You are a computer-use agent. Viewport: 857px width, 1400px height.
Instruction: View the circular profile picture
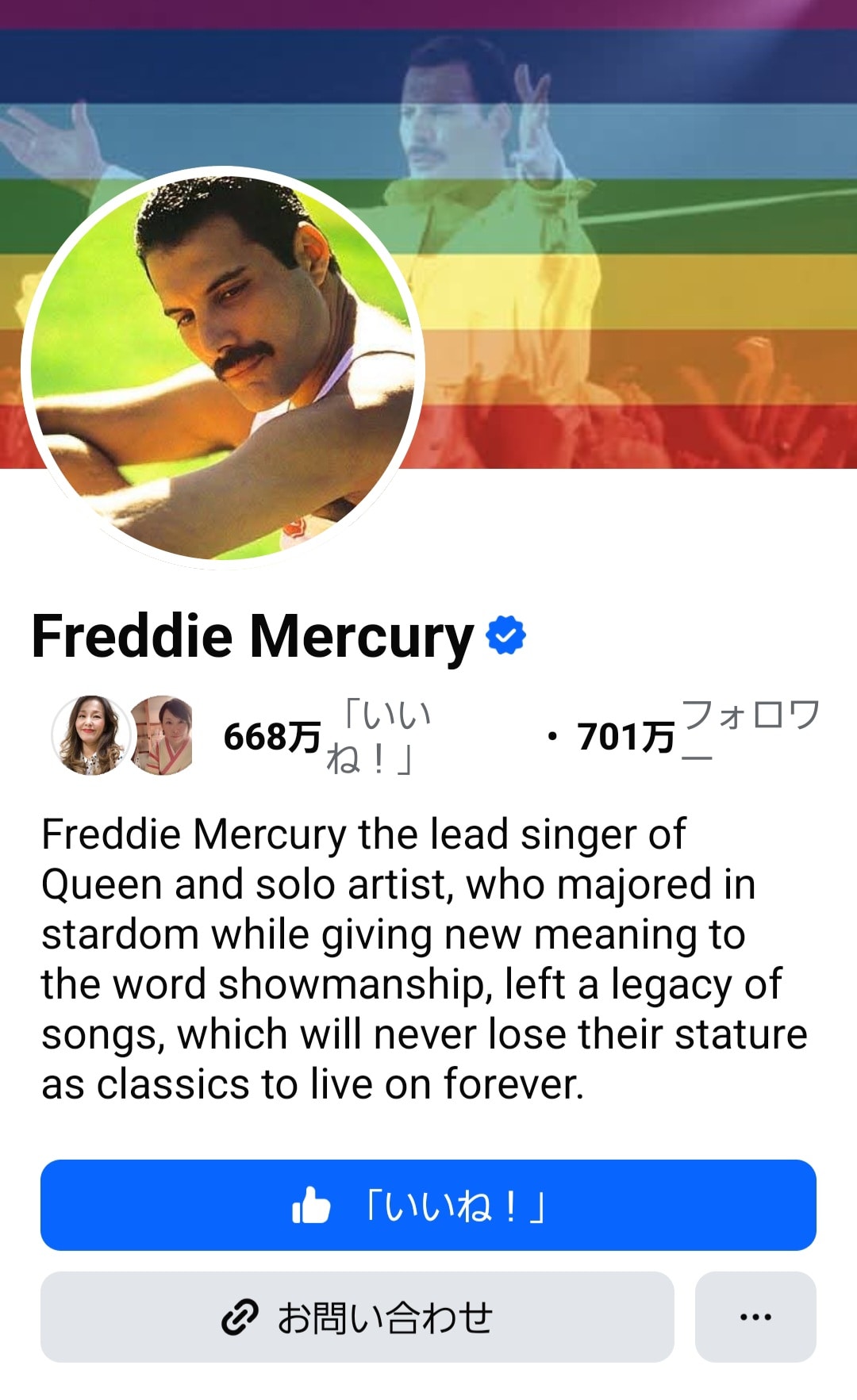pyautogui.click(x=223, y=367)
